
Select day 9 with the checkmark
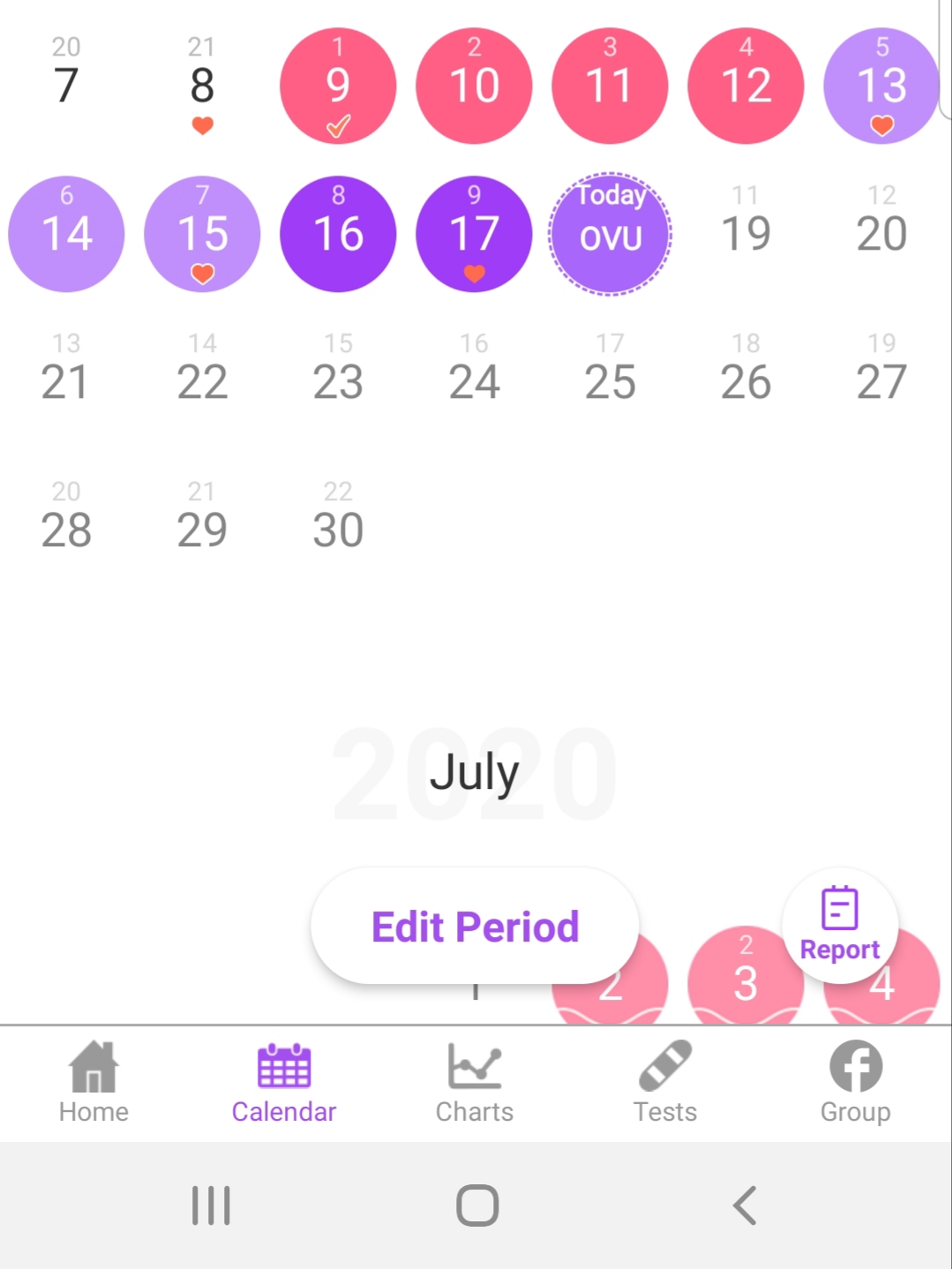click(x=338, y=86)
